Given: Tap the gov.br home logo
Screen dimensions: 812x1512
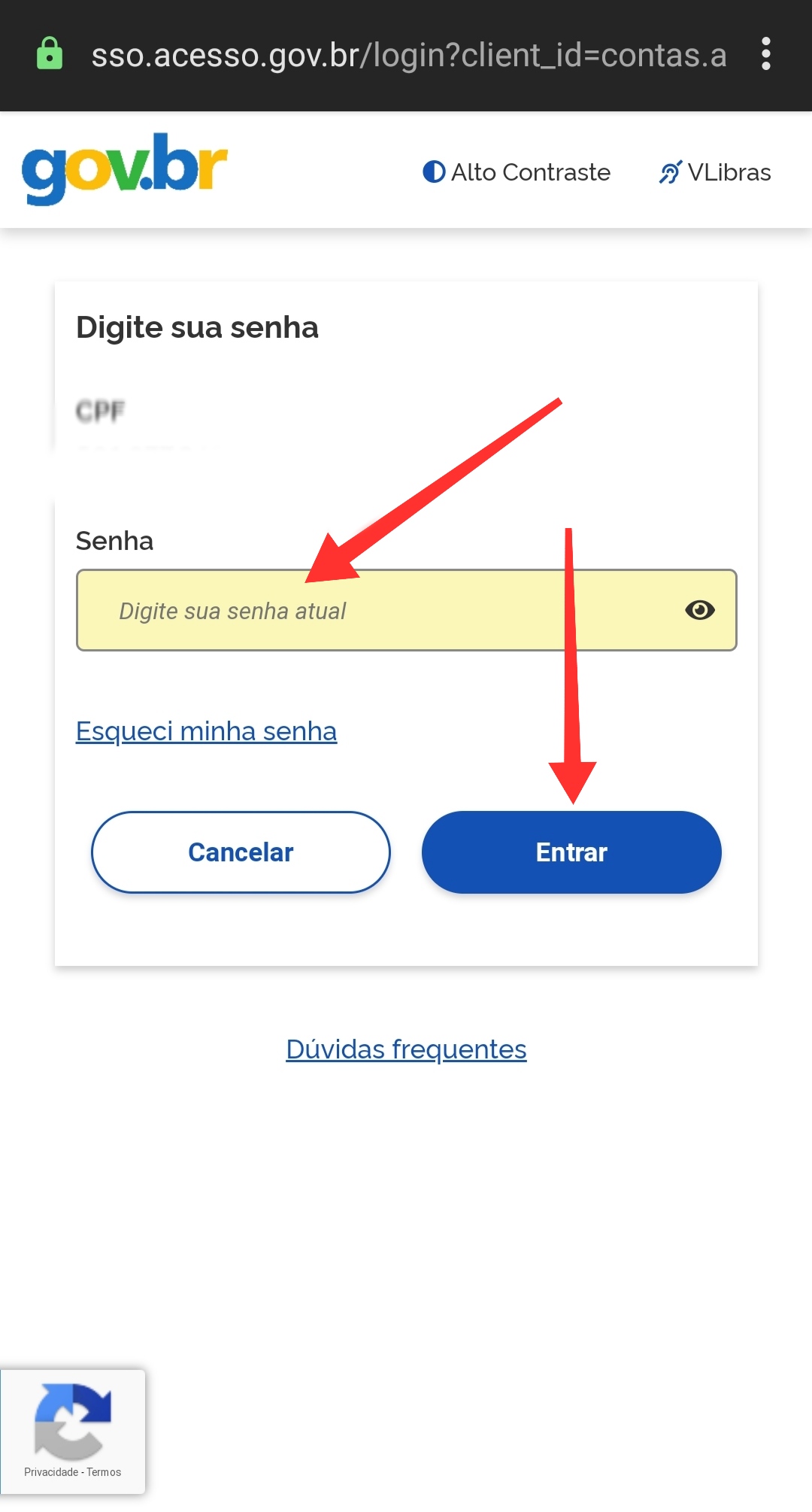Looking at the screenshot, I should tap(124, 169).
